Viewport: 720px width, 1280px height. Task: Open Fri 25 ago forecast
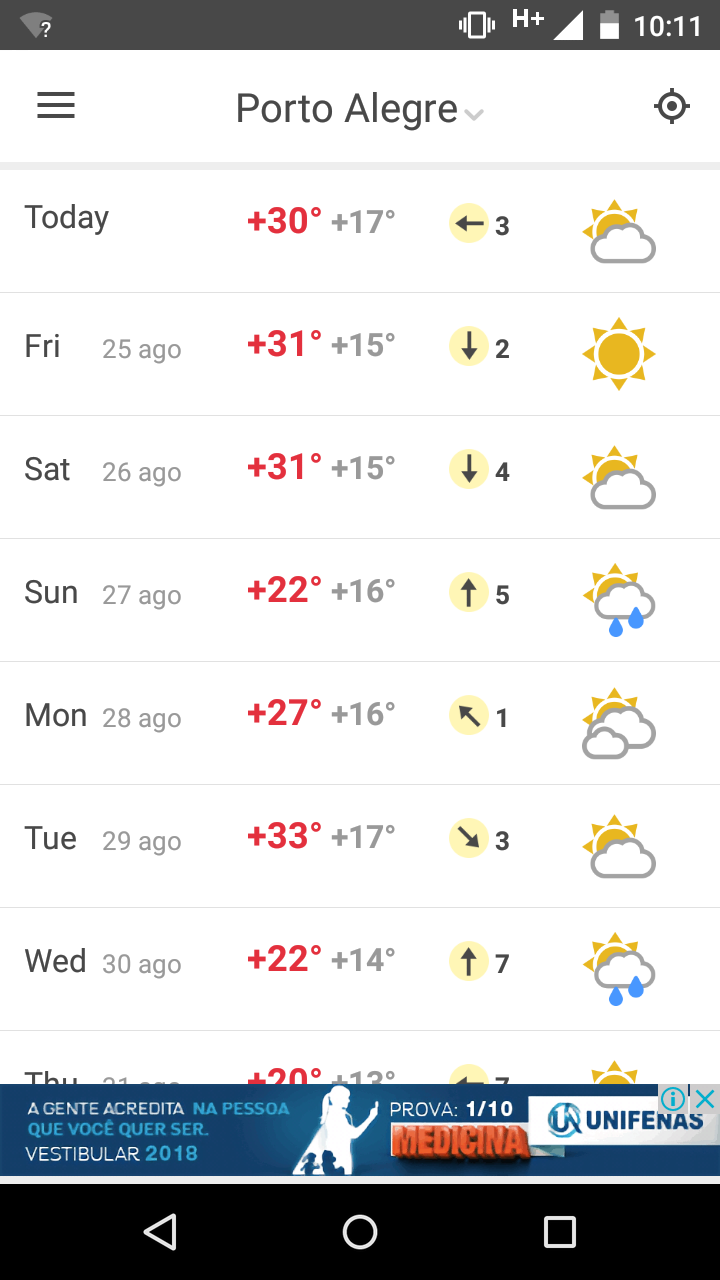pyautogui.click(x=360, y=354)
